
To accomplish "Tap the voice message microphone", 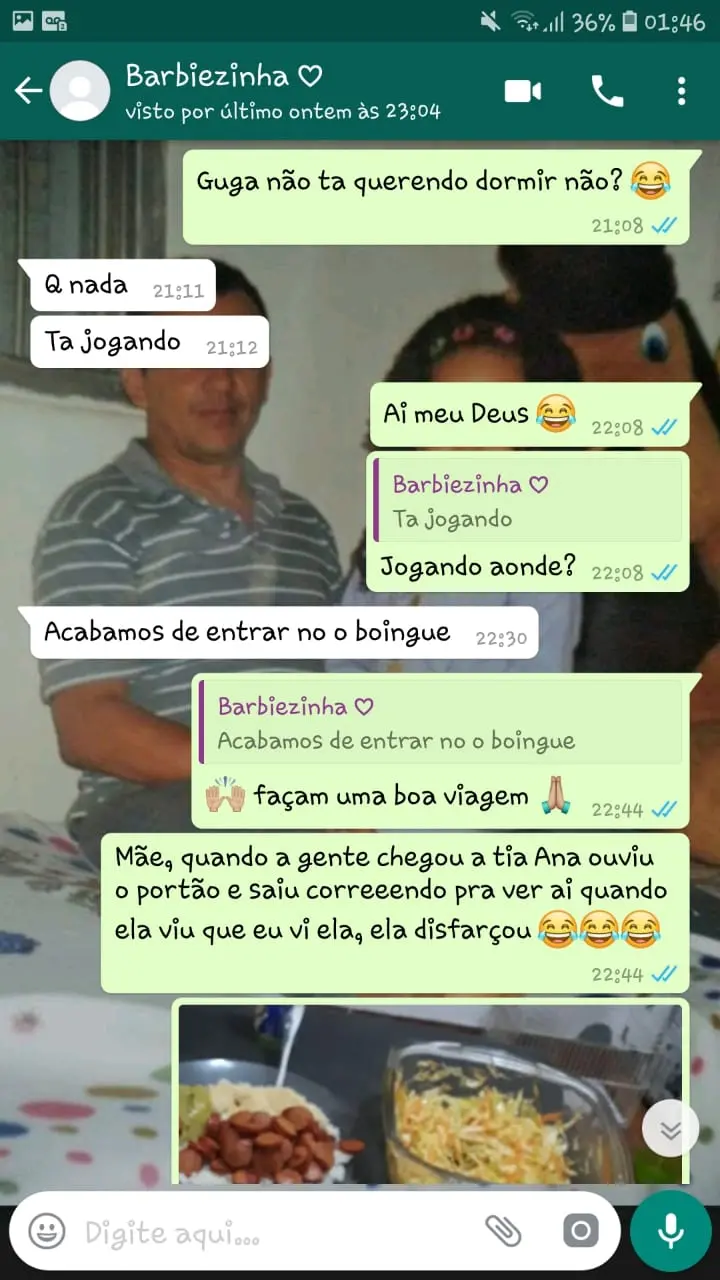I will point(670,1231).
